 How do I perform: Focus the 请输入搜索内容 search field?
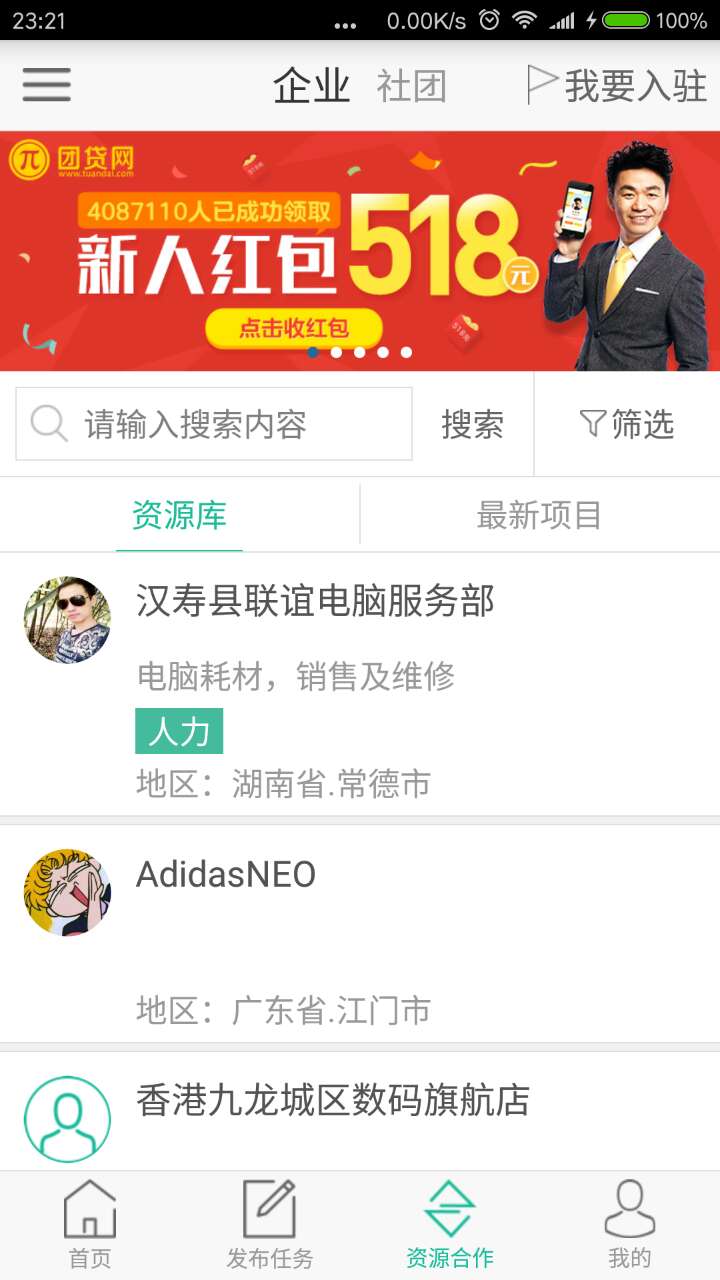tap(214, 424)
